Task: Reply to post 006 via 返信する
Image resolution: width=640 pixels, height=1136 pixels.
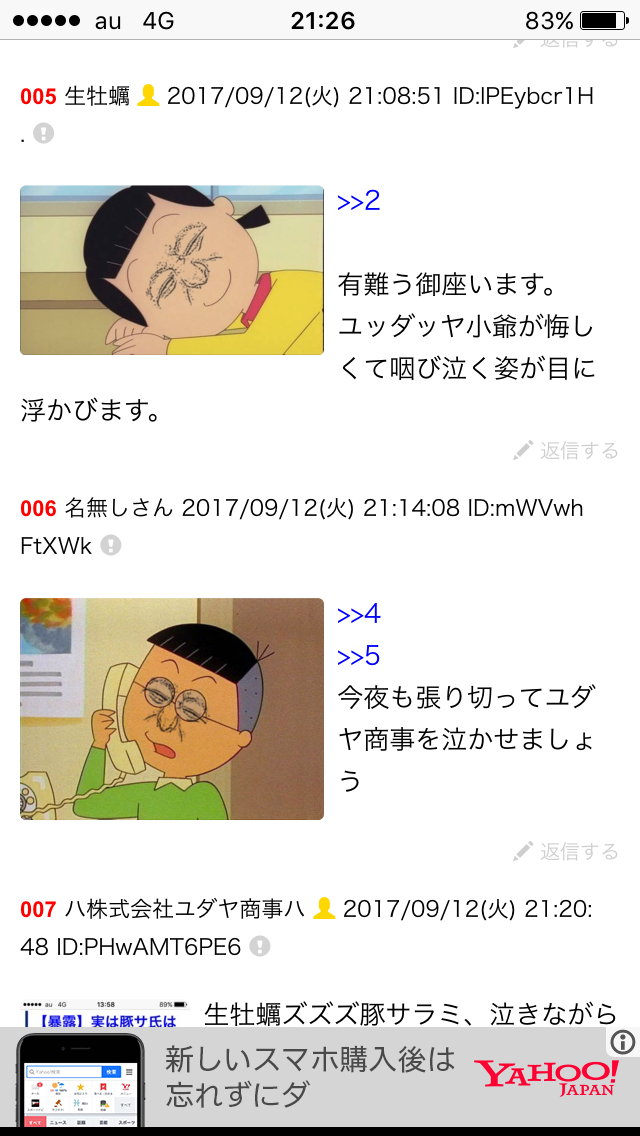Action: (565, 851)
